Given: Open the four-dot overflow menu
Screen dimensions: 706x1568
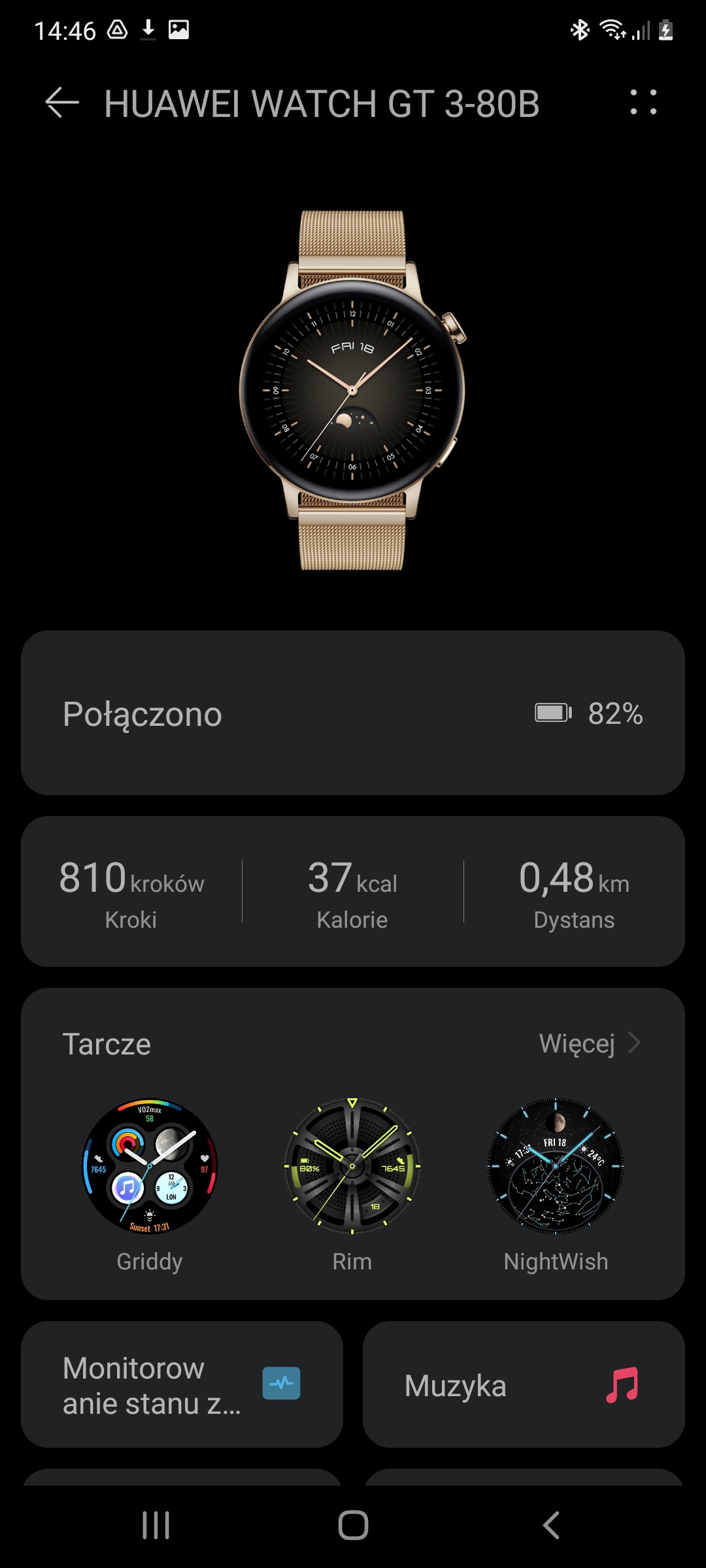Looking at the screenshot, I should click(x=643, y=103).
